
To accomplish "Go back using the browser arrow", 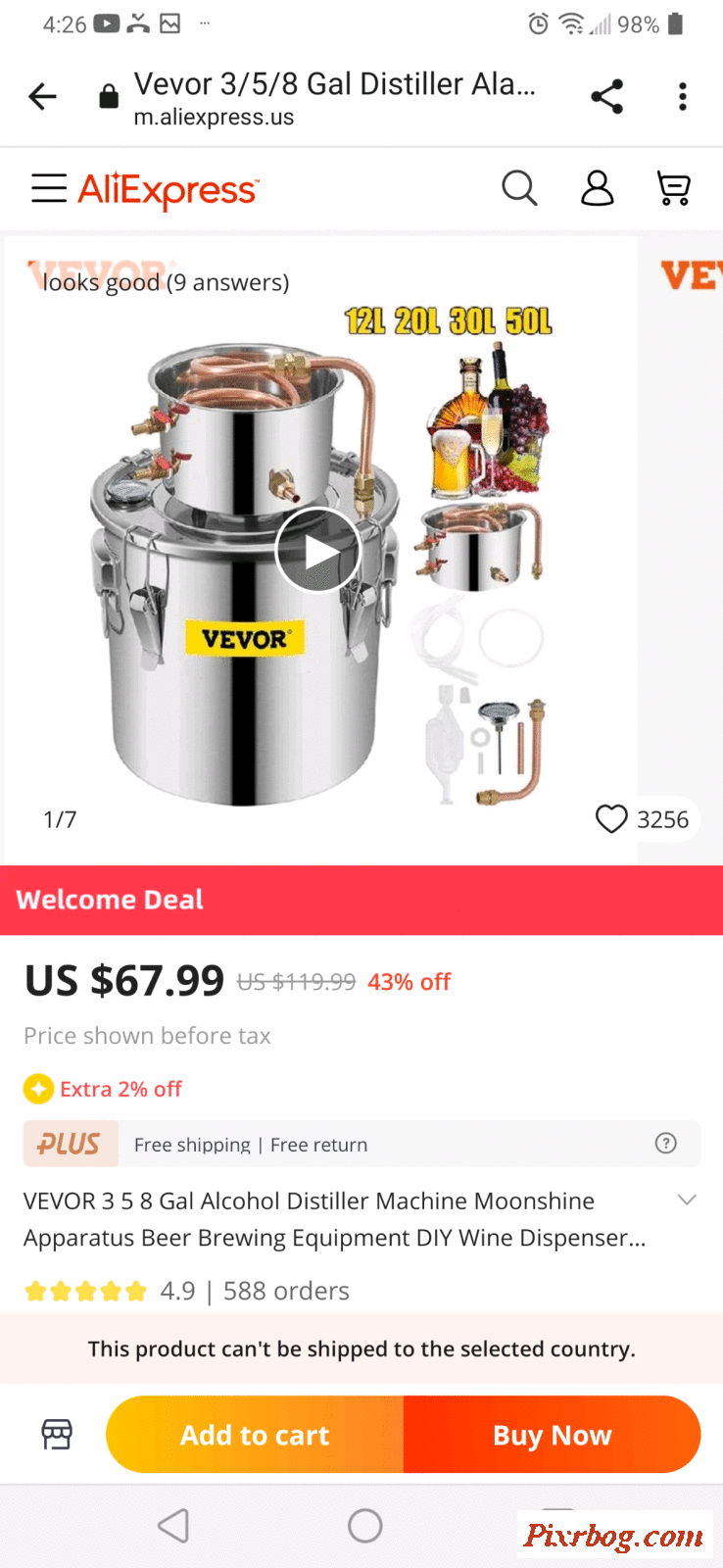I will pyautogui.click(x=43, y=96).
